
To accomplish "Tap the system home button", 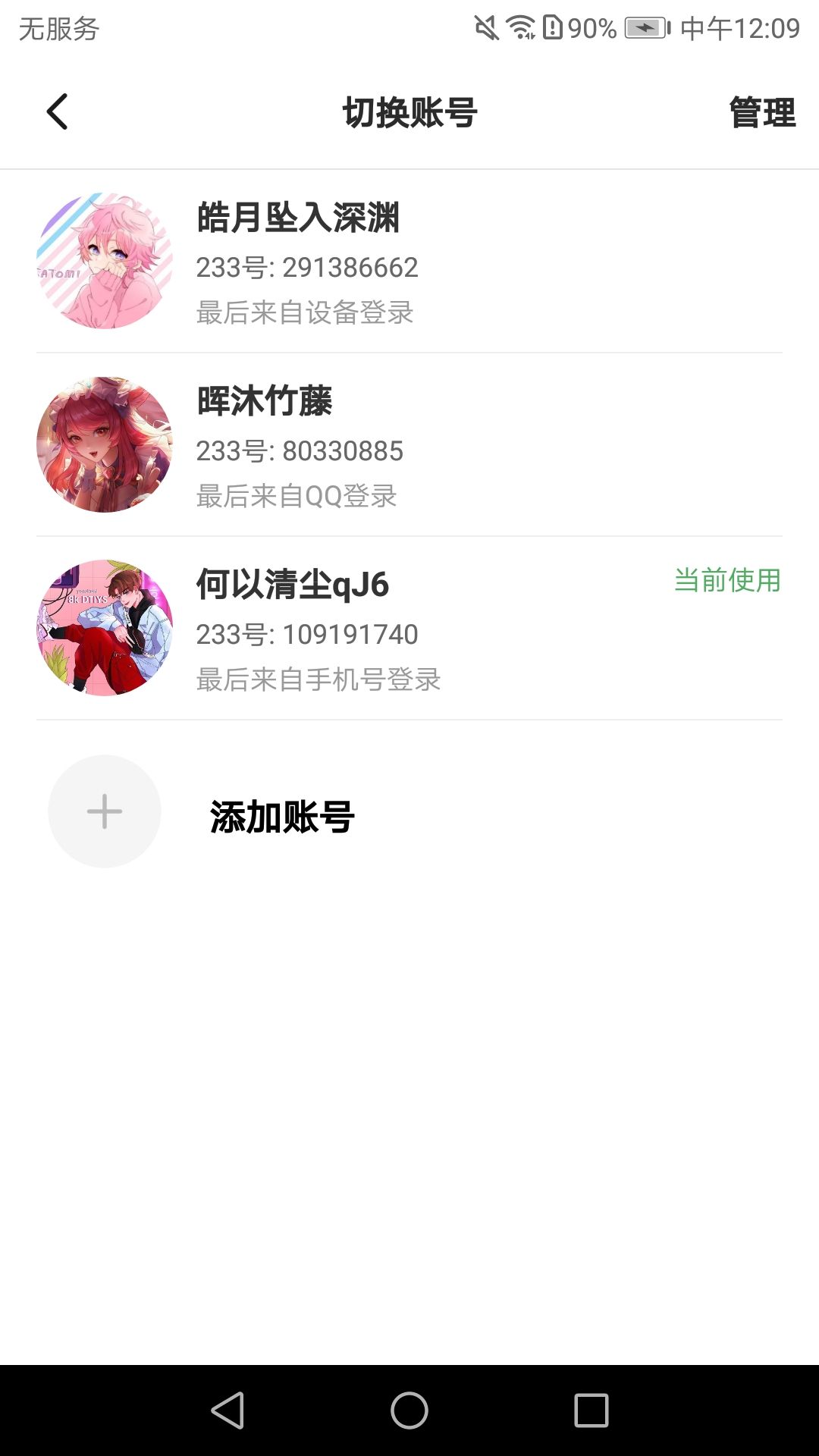I will click(x=409, y=1410).
